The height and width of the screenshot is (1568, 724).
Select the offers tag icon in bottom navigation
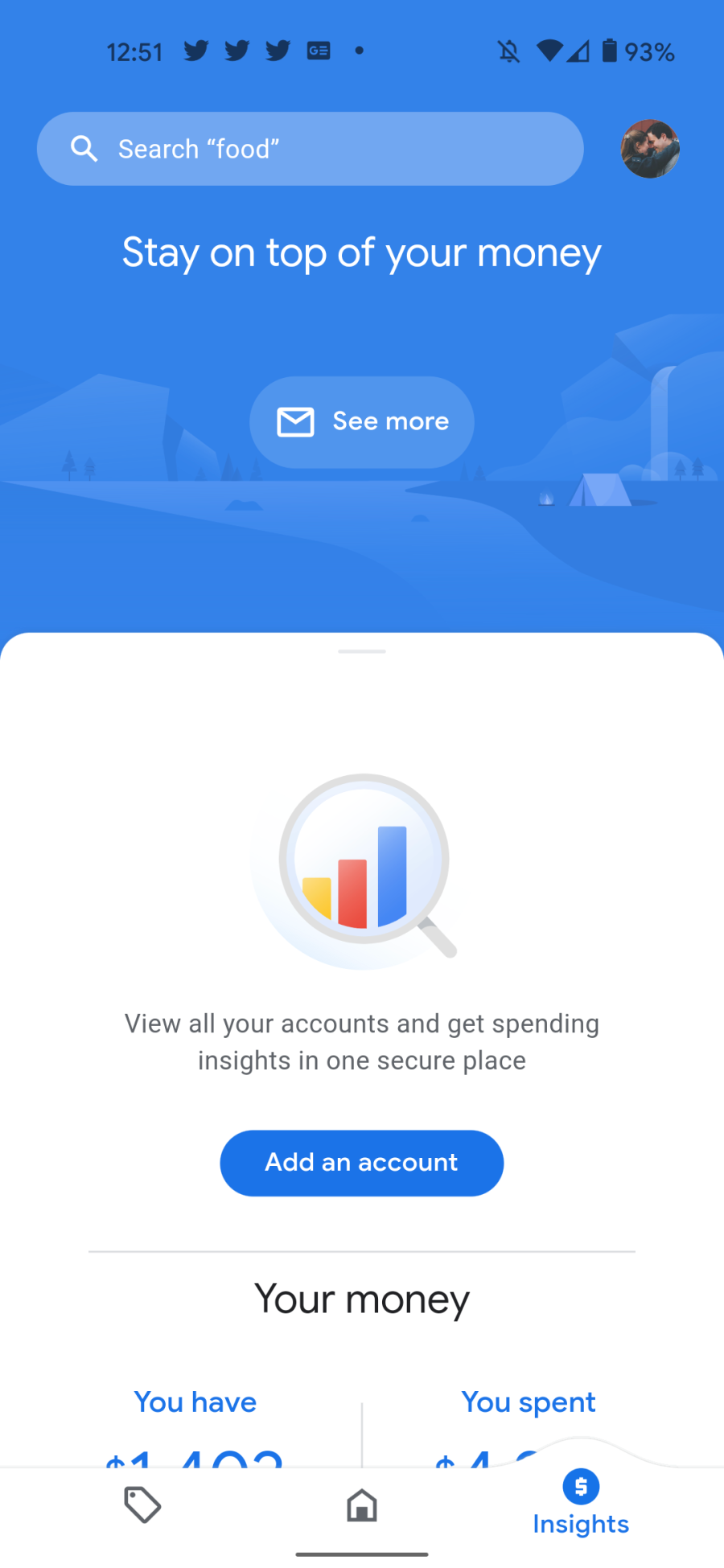point(142,1505)
